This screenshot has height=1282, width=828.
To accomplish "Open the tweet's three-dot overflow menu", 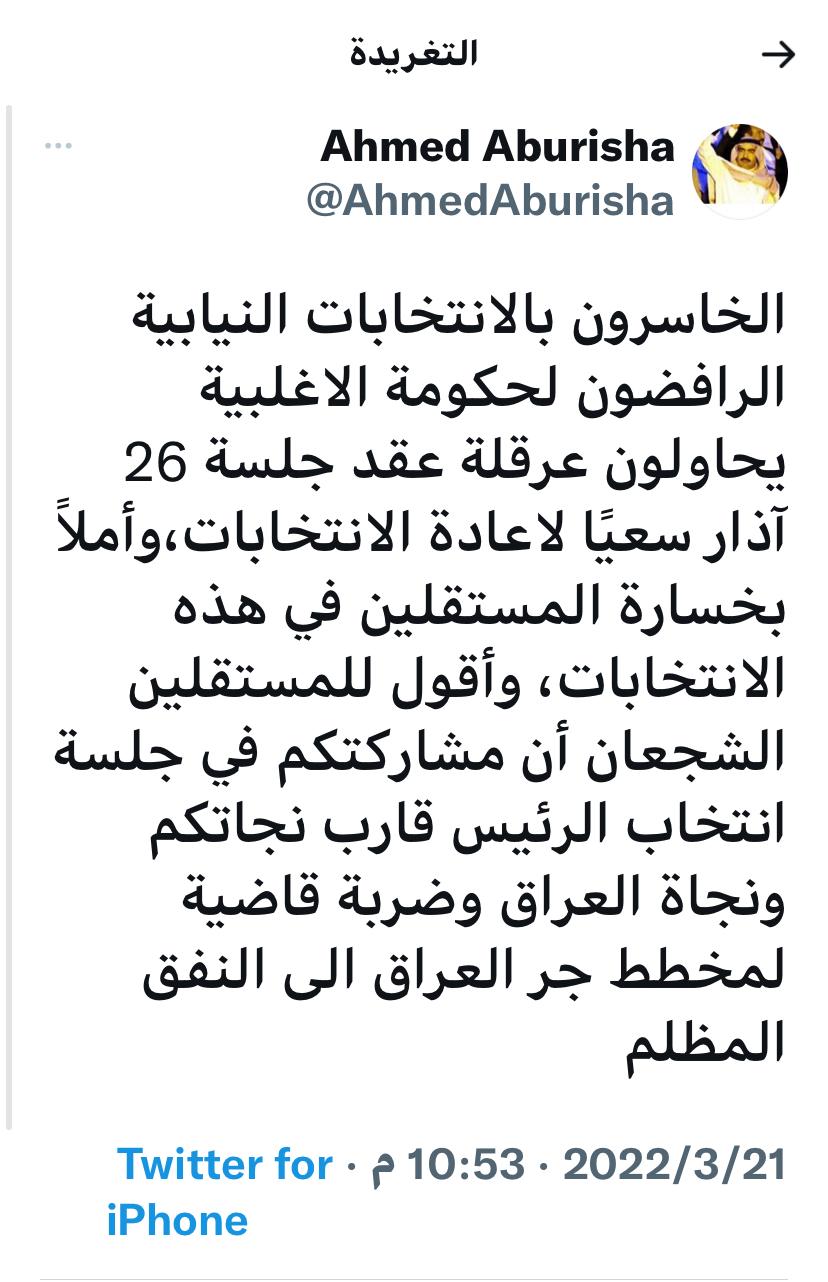I will pos(59,147).
